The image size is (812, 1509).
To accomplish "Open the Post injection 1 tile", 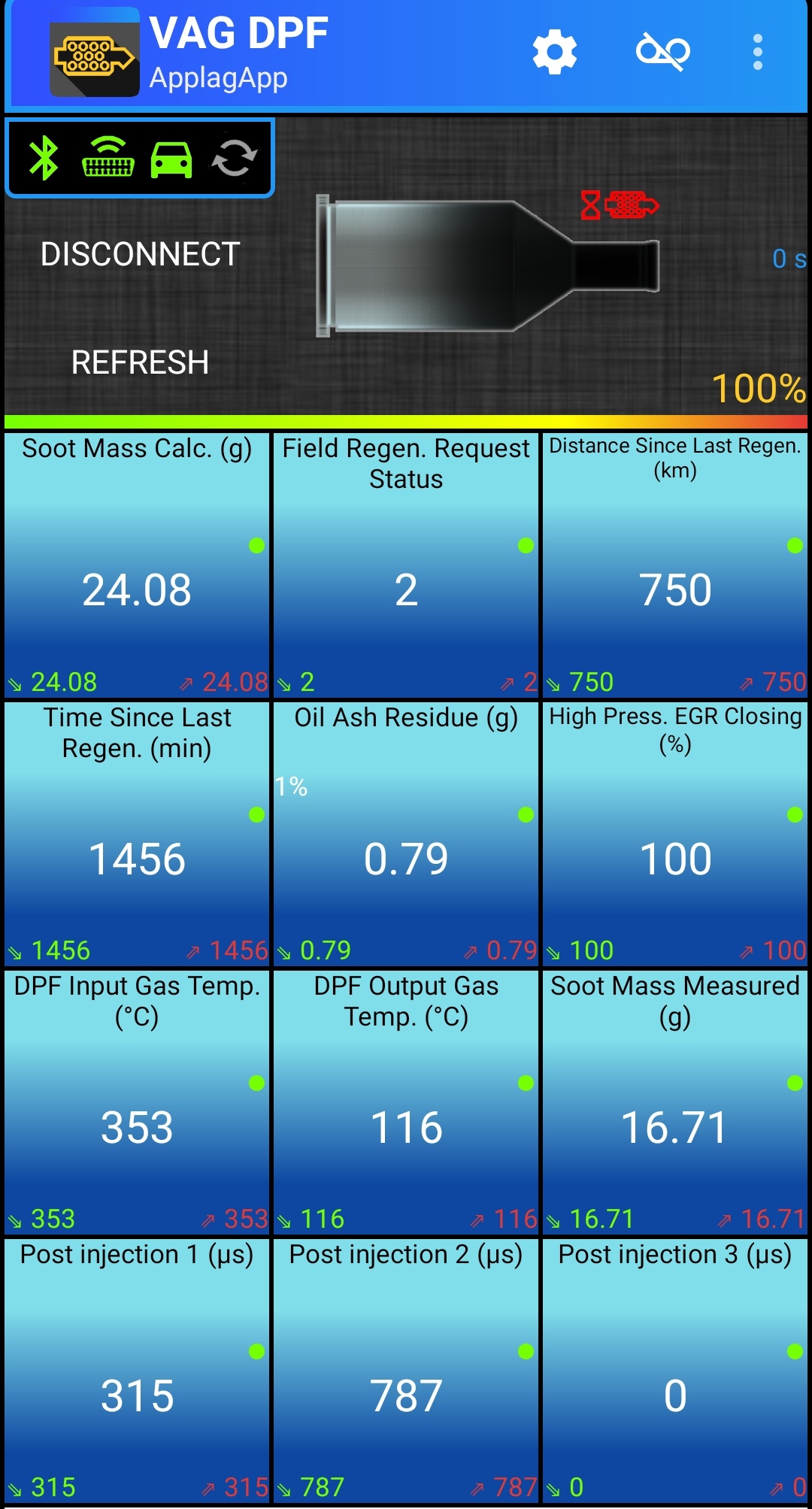I will (x=137, y=1371).
